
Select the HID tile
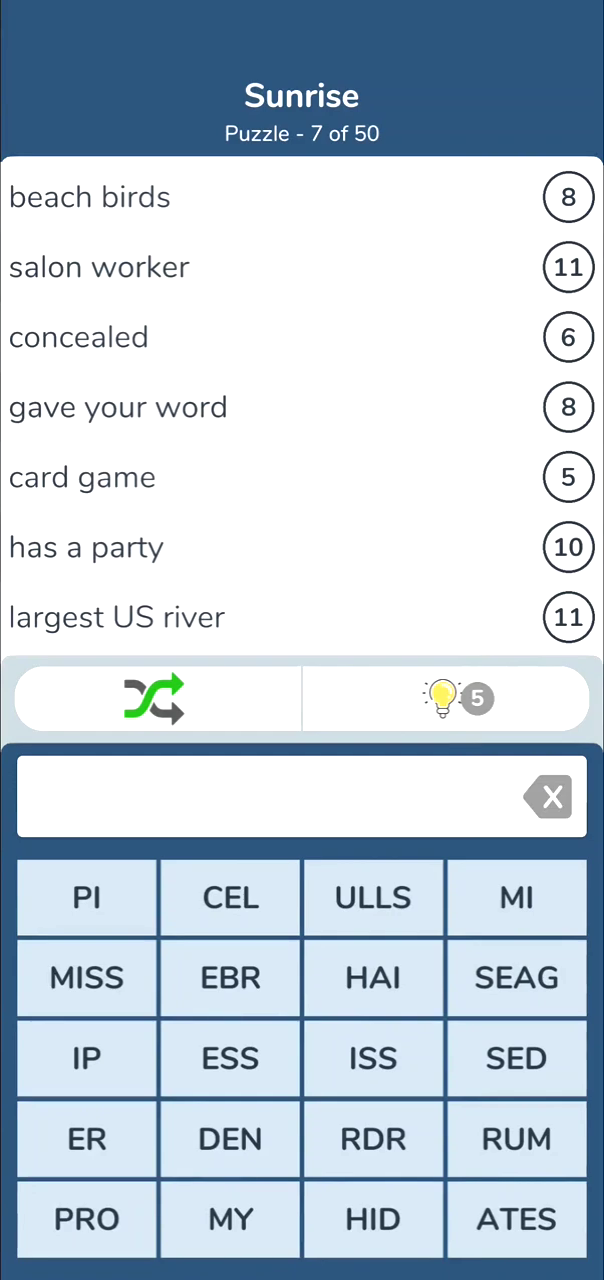pos(373,1219)
